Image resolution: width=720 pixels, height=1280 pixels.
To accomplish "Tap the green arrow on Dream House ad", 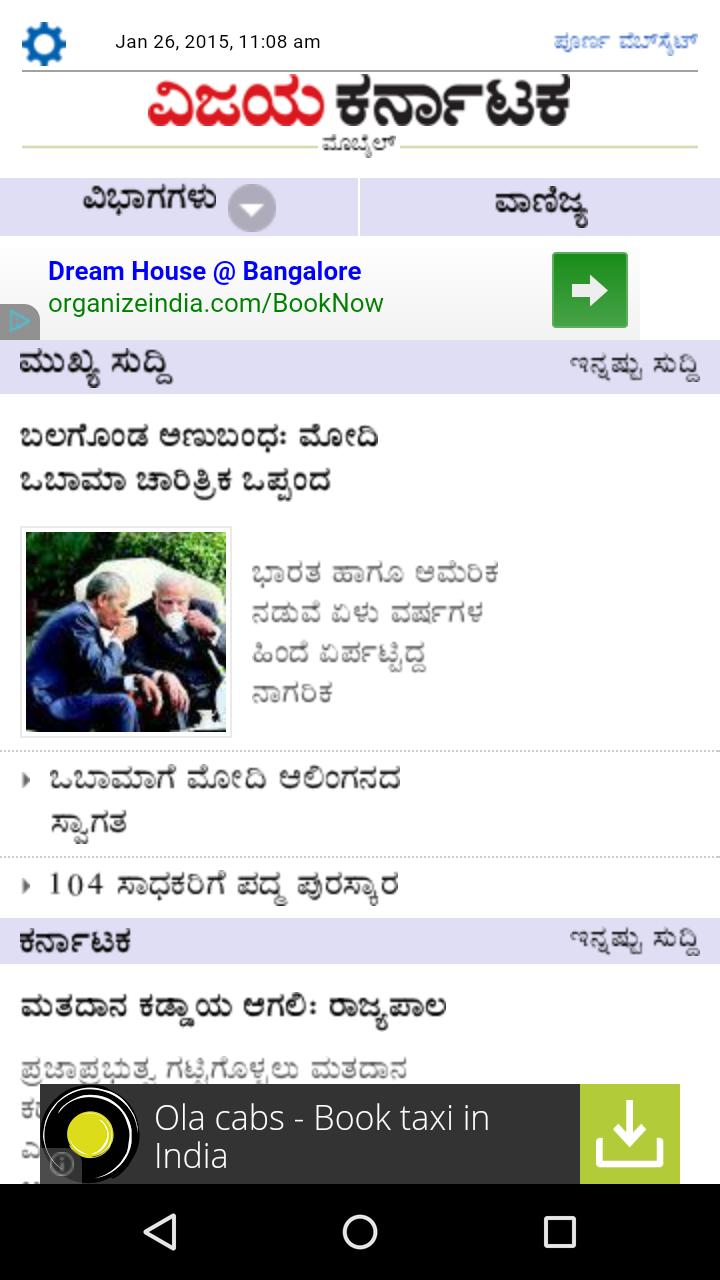I will pos(590,290).
